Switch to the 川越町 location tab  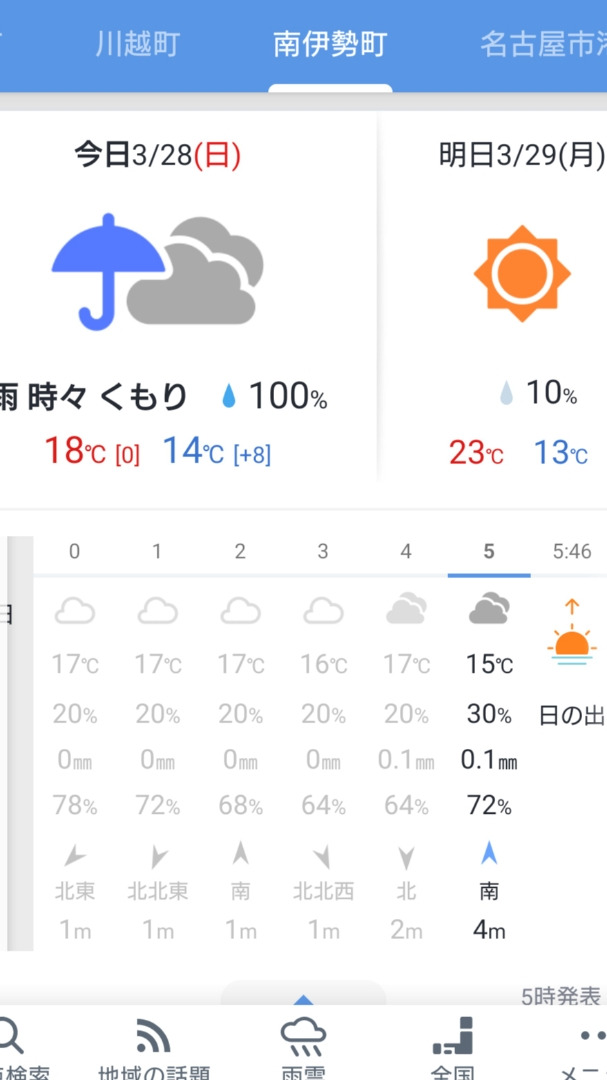[x=137, y=45]
